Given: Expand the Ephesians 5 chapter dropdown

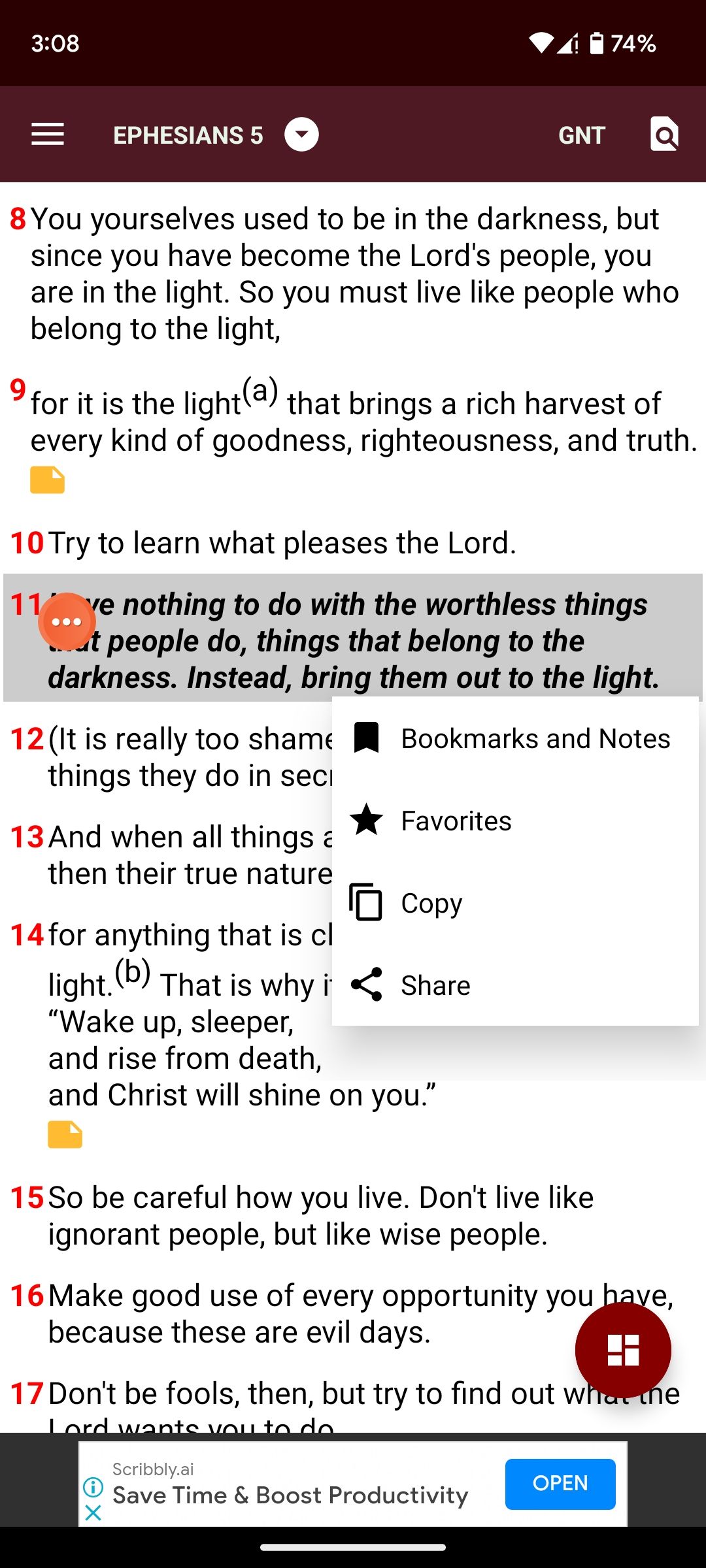Looking at the screenshot, I should 301,135.
